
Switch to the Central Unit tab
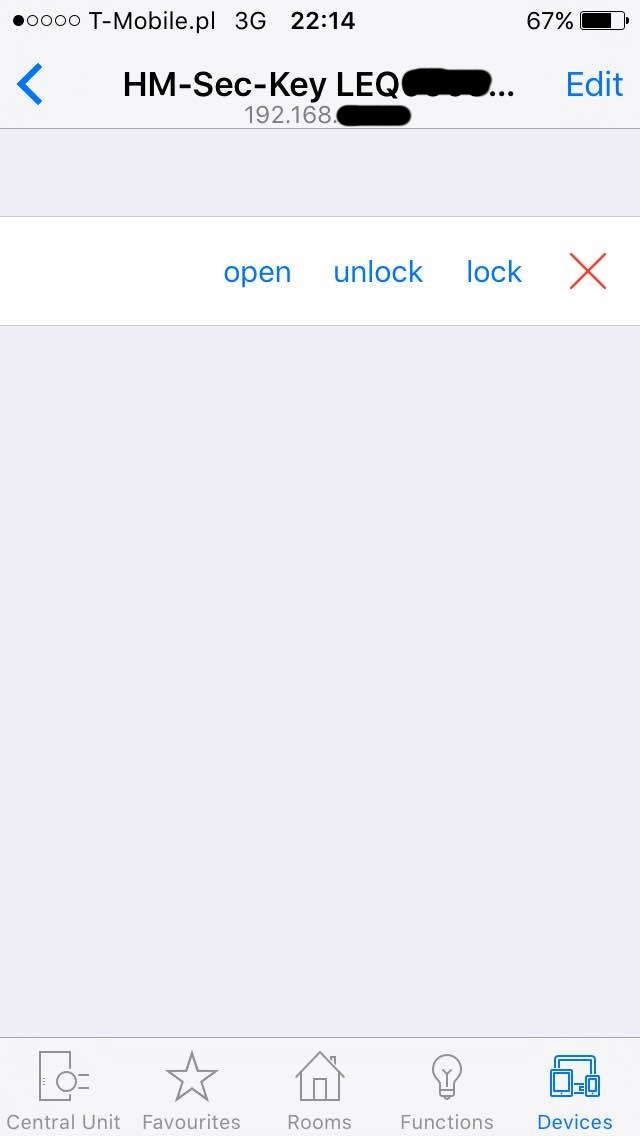click(x=64, y=1090)
